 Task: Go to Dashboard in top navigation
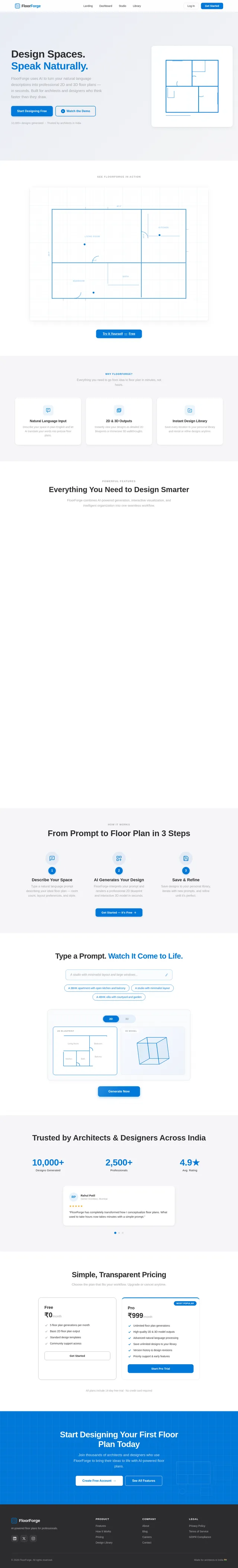pyautogui.click(x=106, y=6)
